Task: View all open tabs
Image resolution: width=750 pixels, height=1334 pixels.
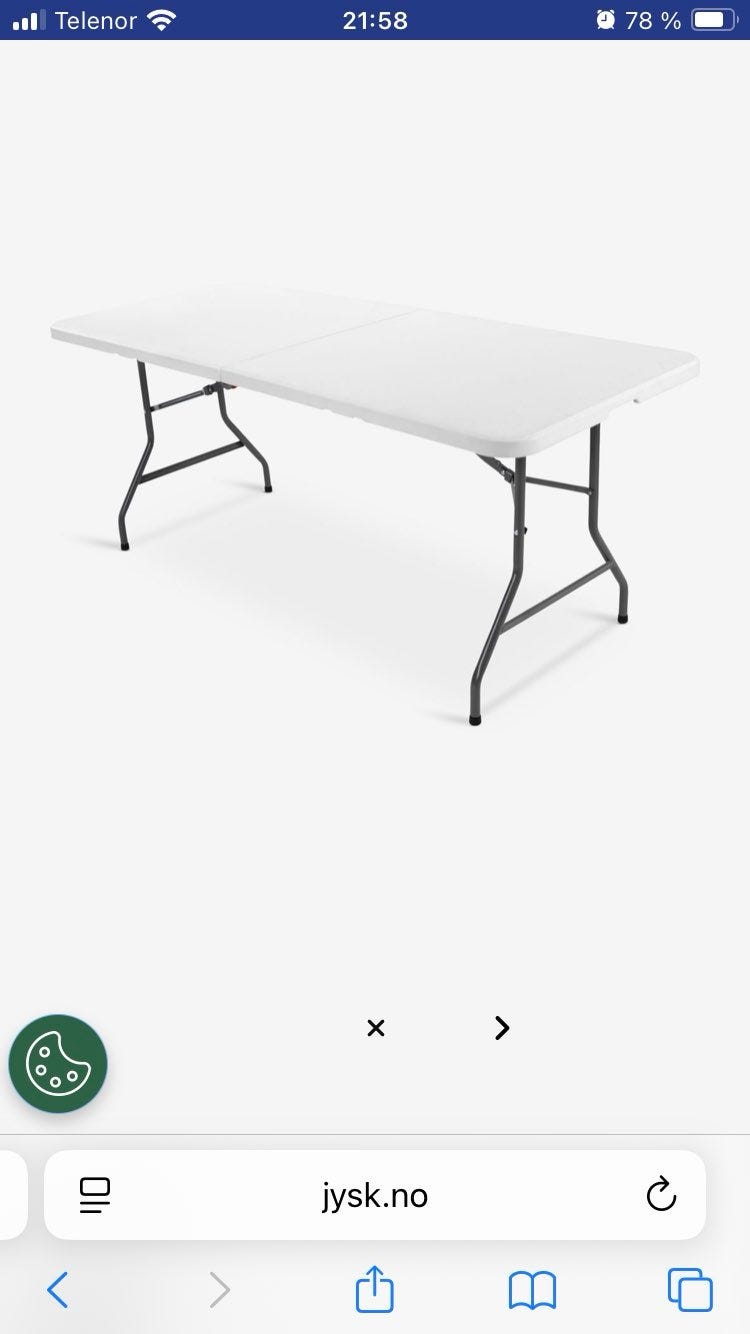Action: pyautogui.click(x=690, y=1290)
